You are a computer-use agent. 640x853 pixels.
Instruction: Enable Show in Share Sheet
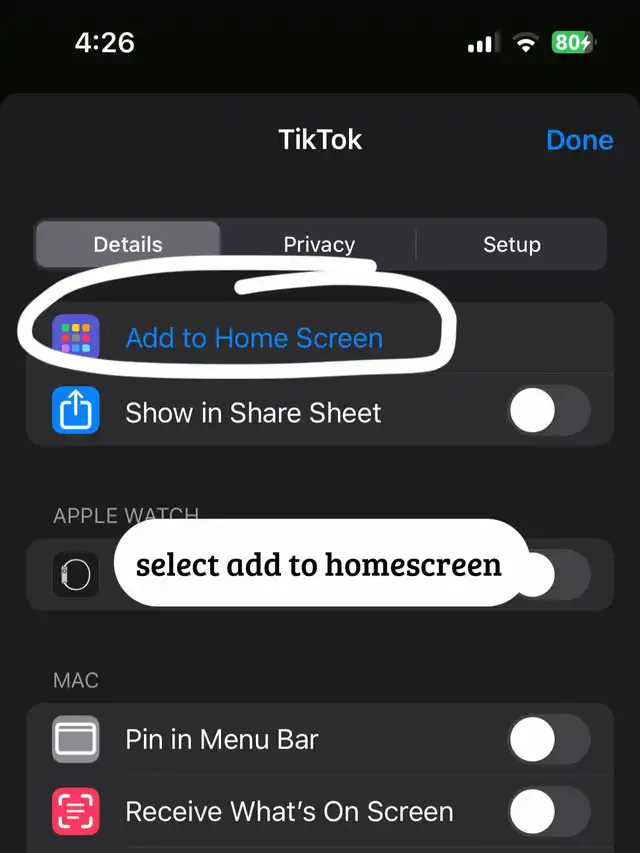[x=548, y=412]
